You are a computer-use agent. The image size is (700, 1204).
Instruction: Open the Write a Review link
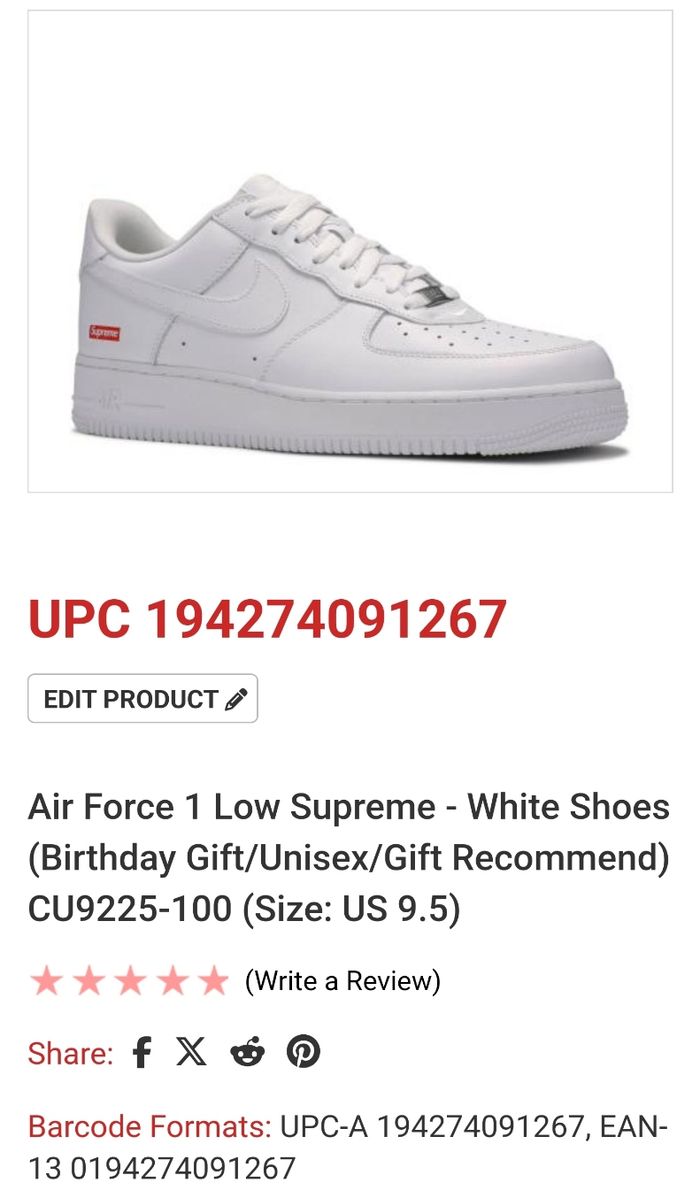coord(342,981)
